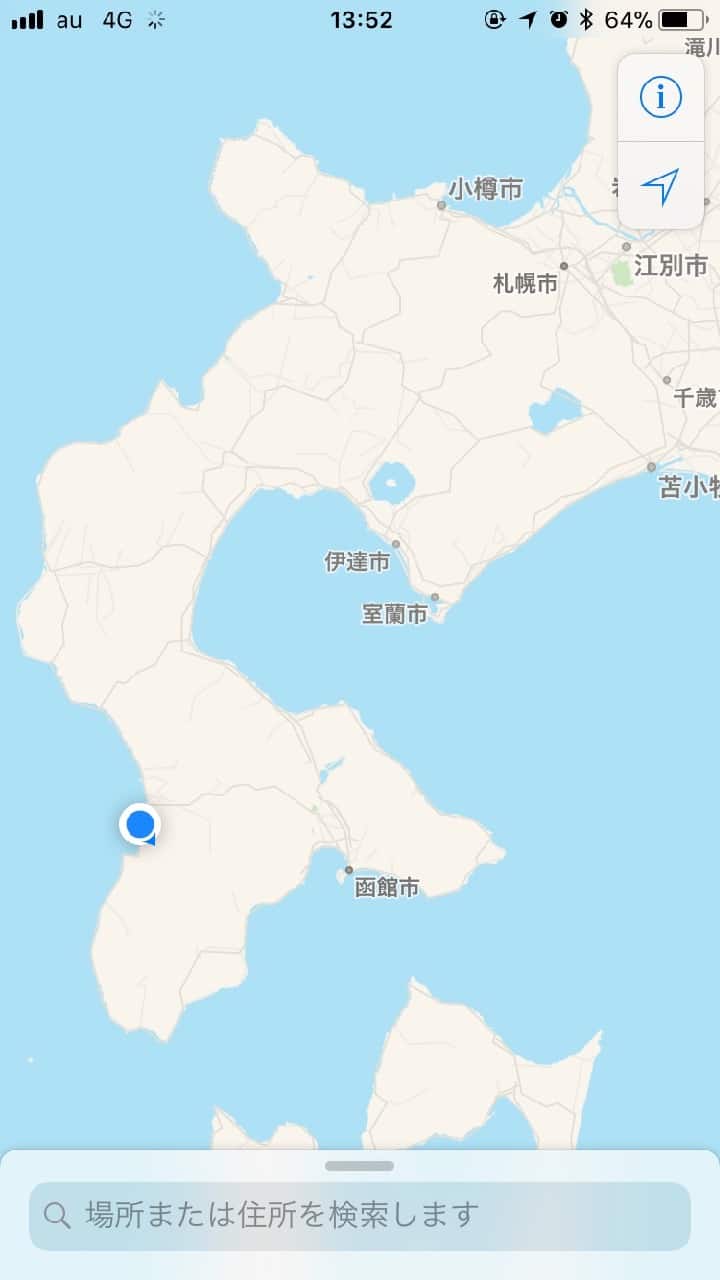Tap the blue current location dot

[x=140, y=825]
